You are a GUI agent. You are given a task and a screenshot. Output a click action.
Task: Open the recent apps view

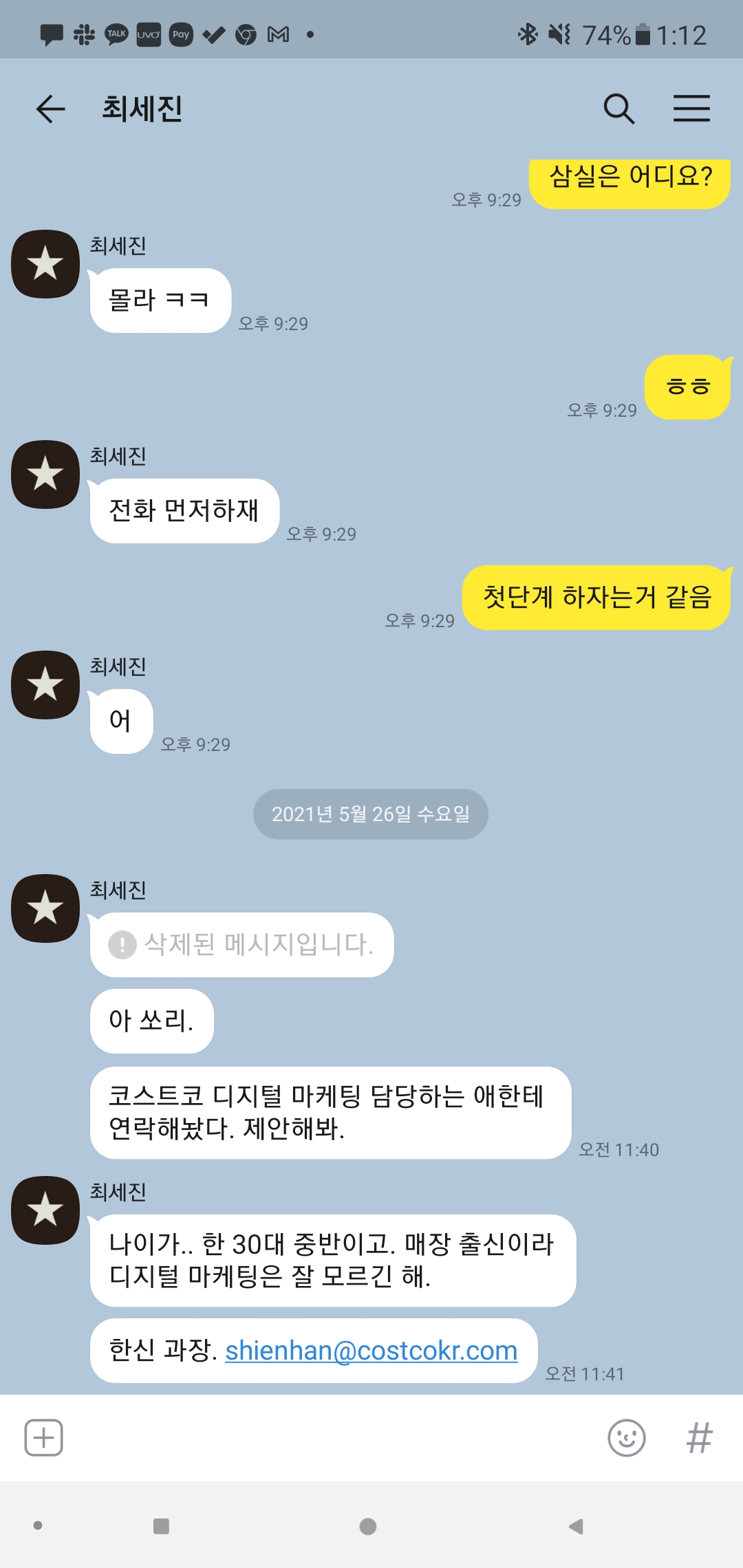click(161, 1527)
